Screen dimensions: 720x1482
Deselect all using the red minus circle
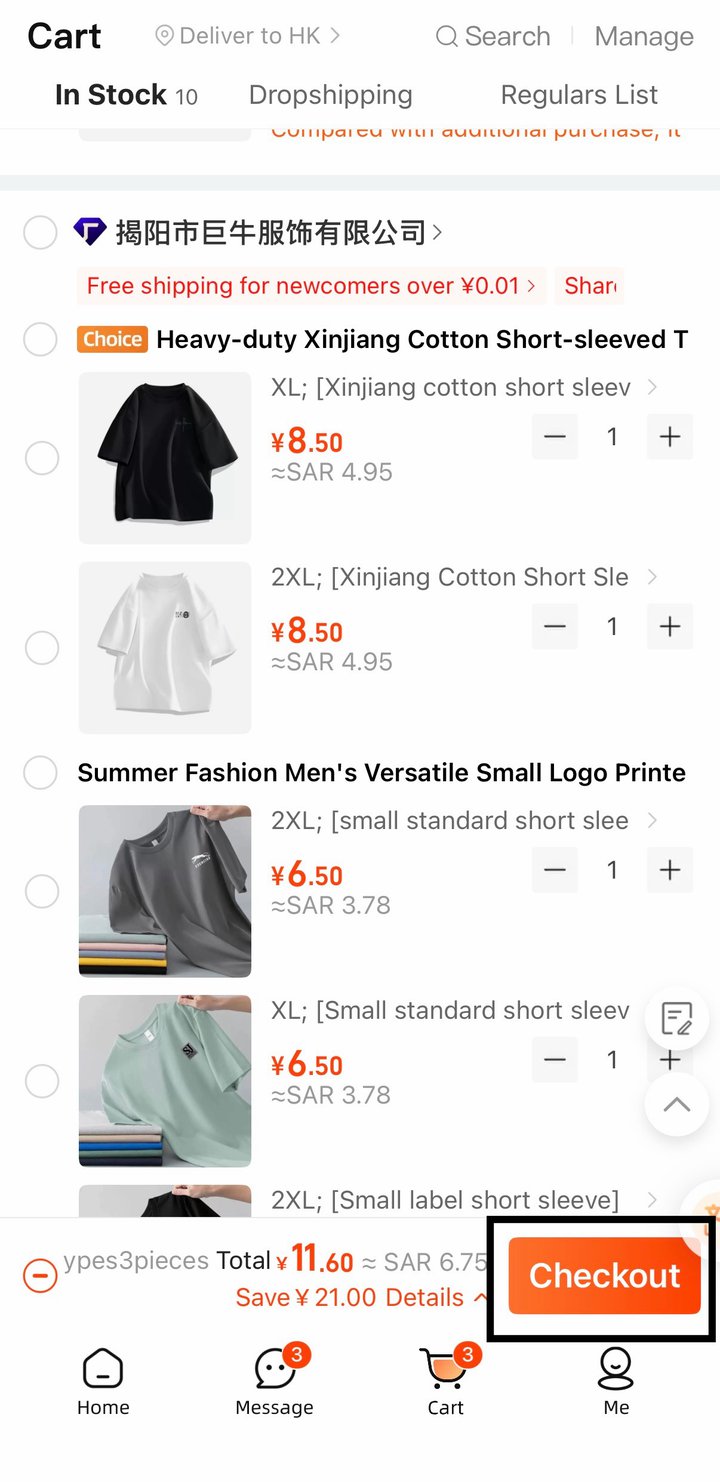(x=40, y=1276)
